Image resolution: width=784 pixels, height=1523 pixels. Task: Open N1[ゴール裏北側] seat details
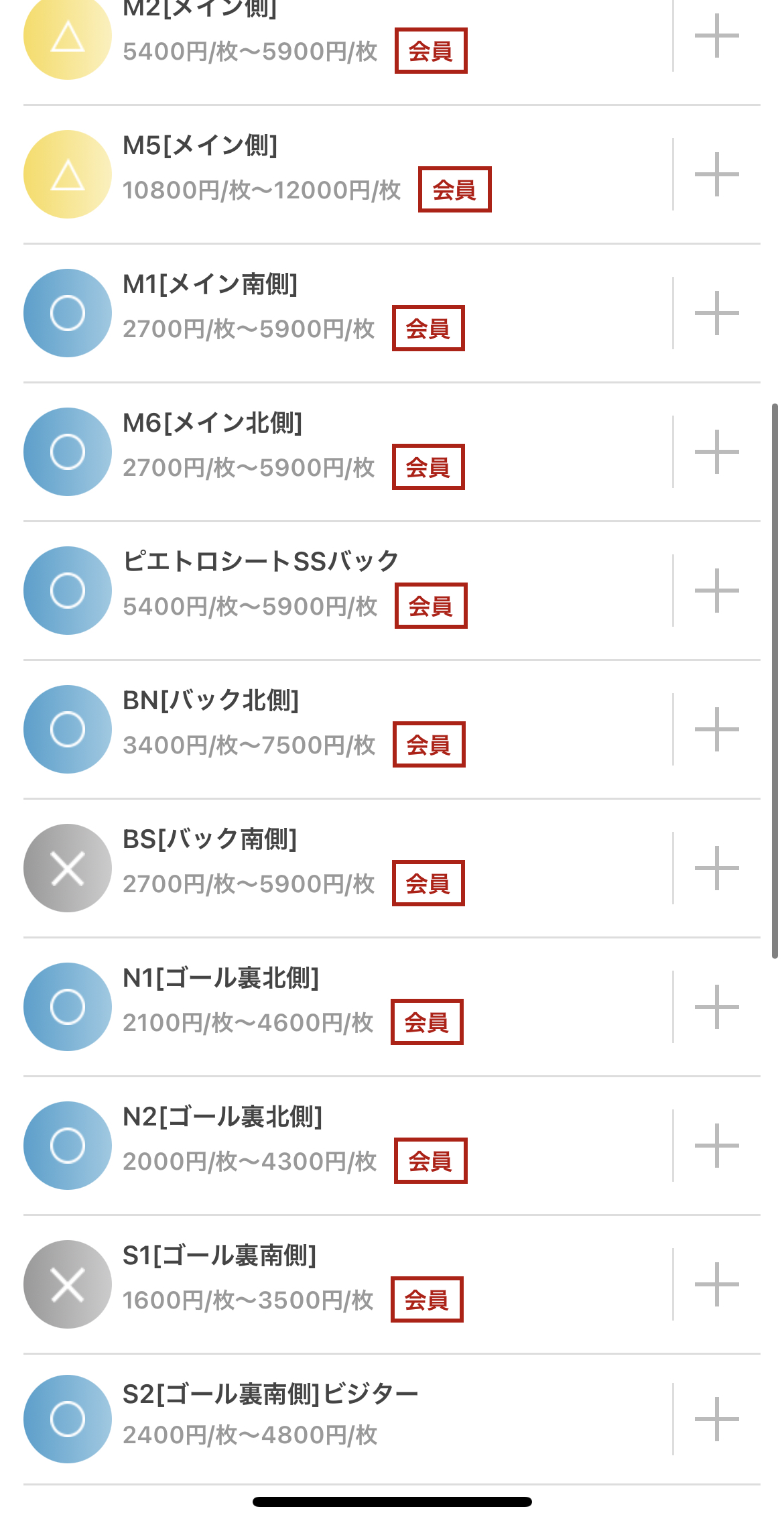click(716, 1007)
